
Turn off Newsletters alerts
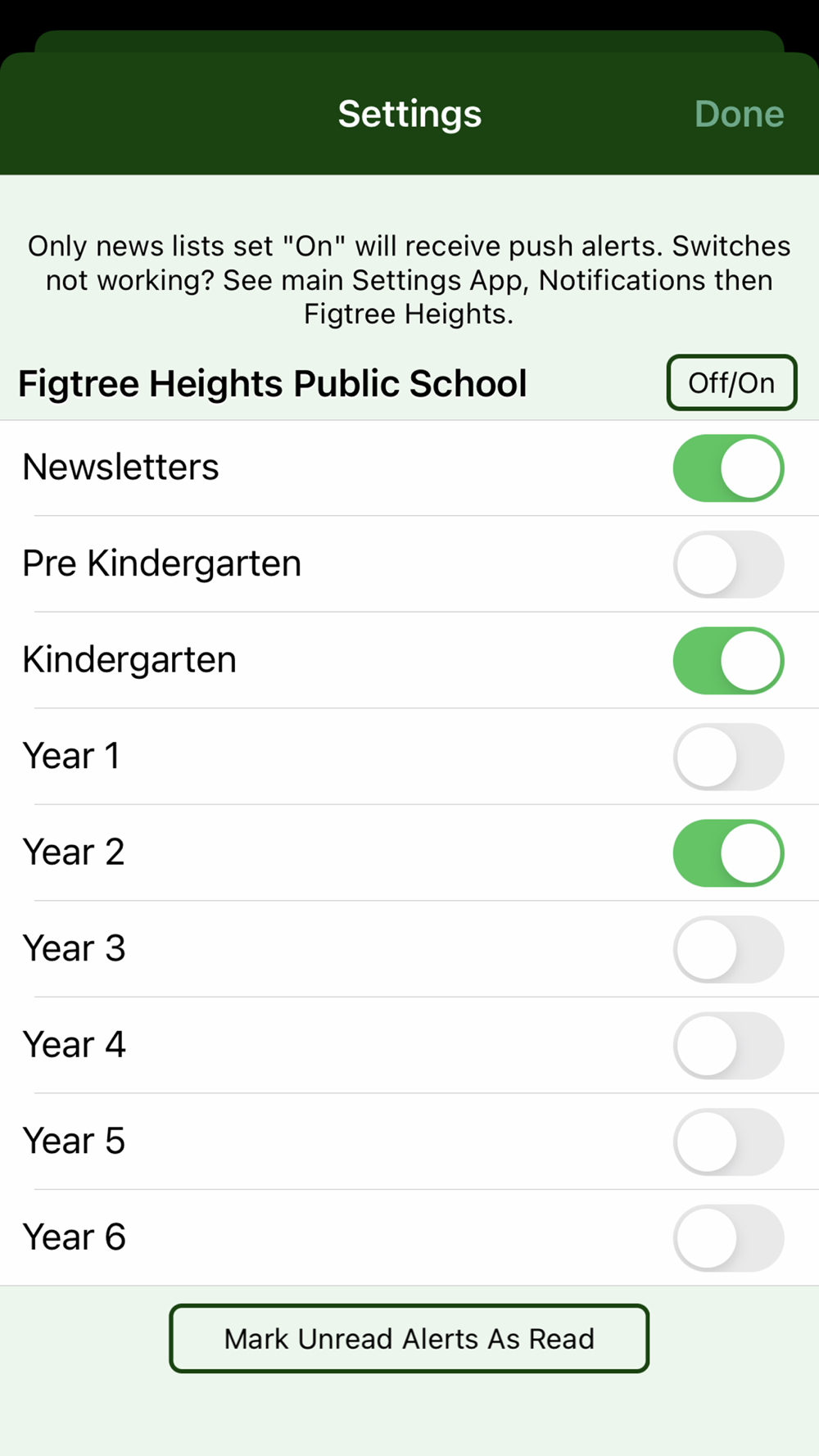pos(728,468)
